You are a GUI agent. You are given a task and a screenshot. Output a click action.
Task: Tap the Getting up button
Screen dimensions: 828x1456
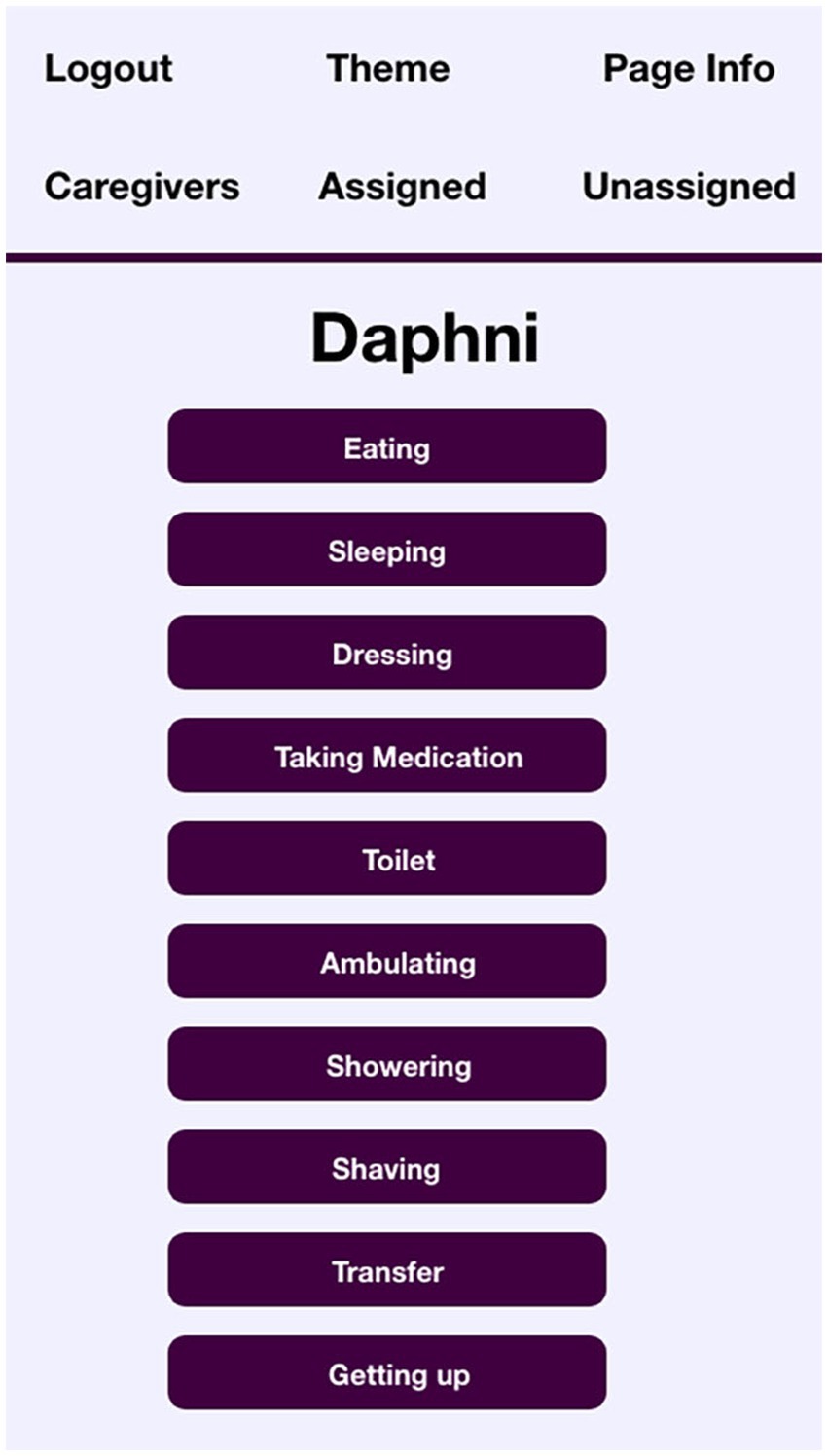click(x=387, y=1373)
